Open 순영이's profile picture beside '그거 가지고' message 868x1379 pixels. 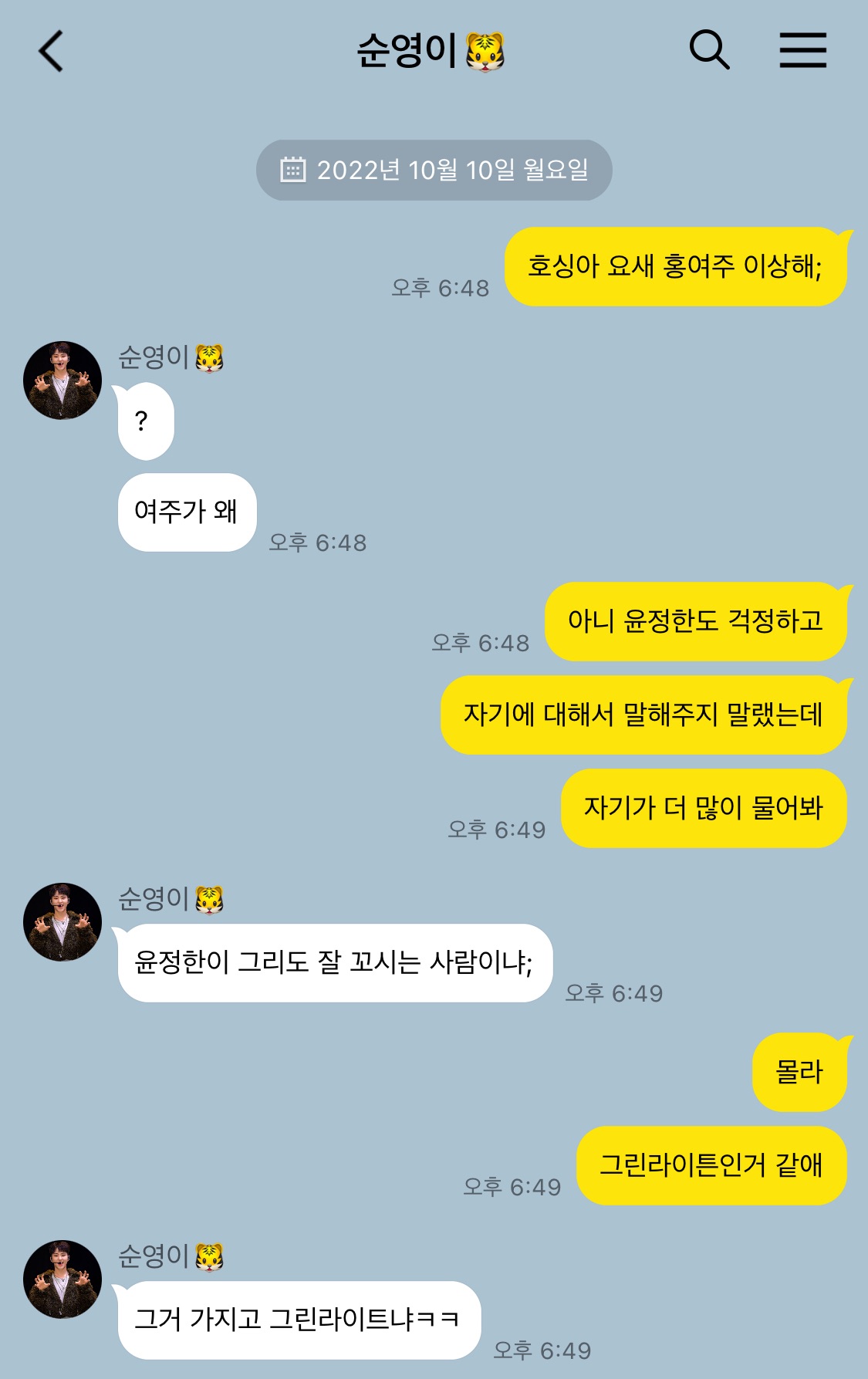[62, 1279]
